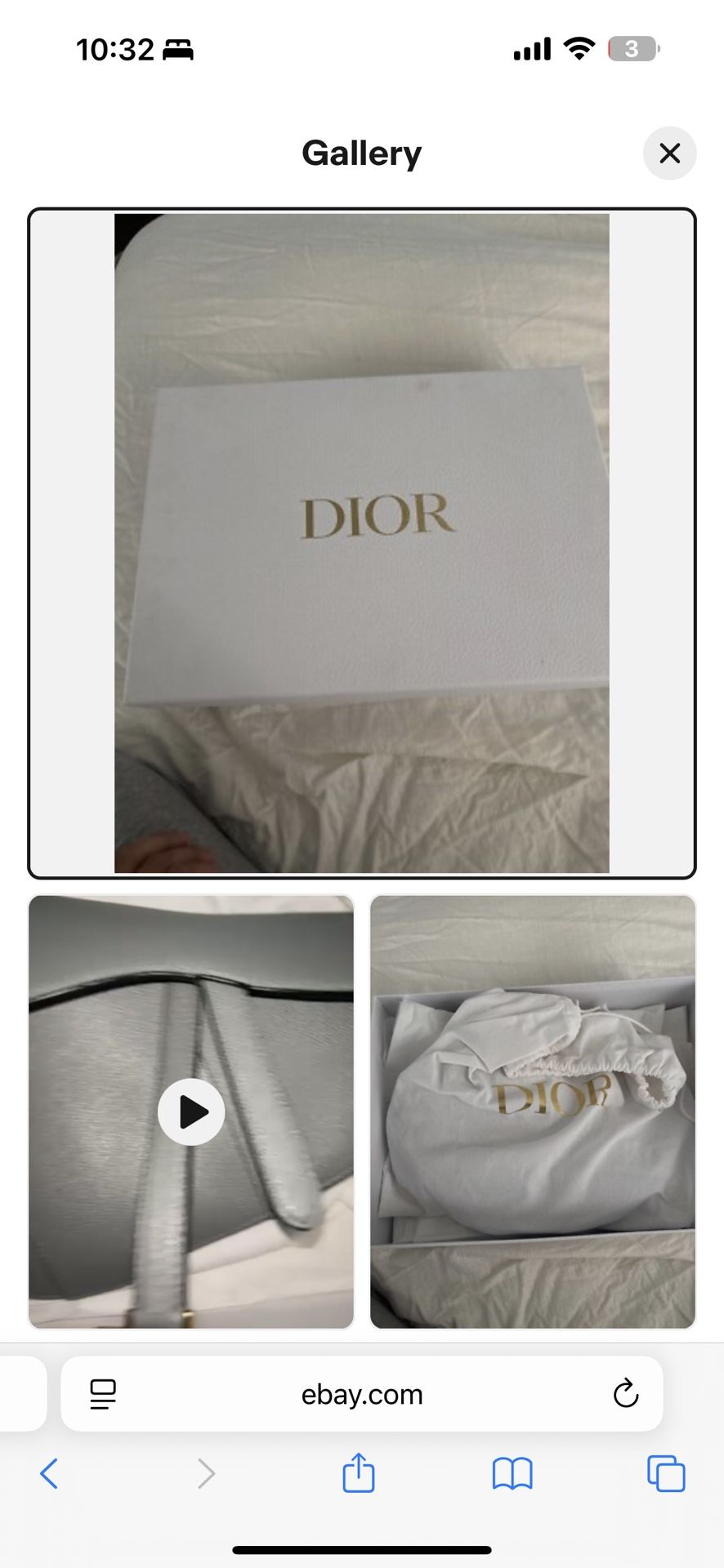724x1568 pixels.
Task: Open Safari bookmarks
Action: pos(512,1474)
